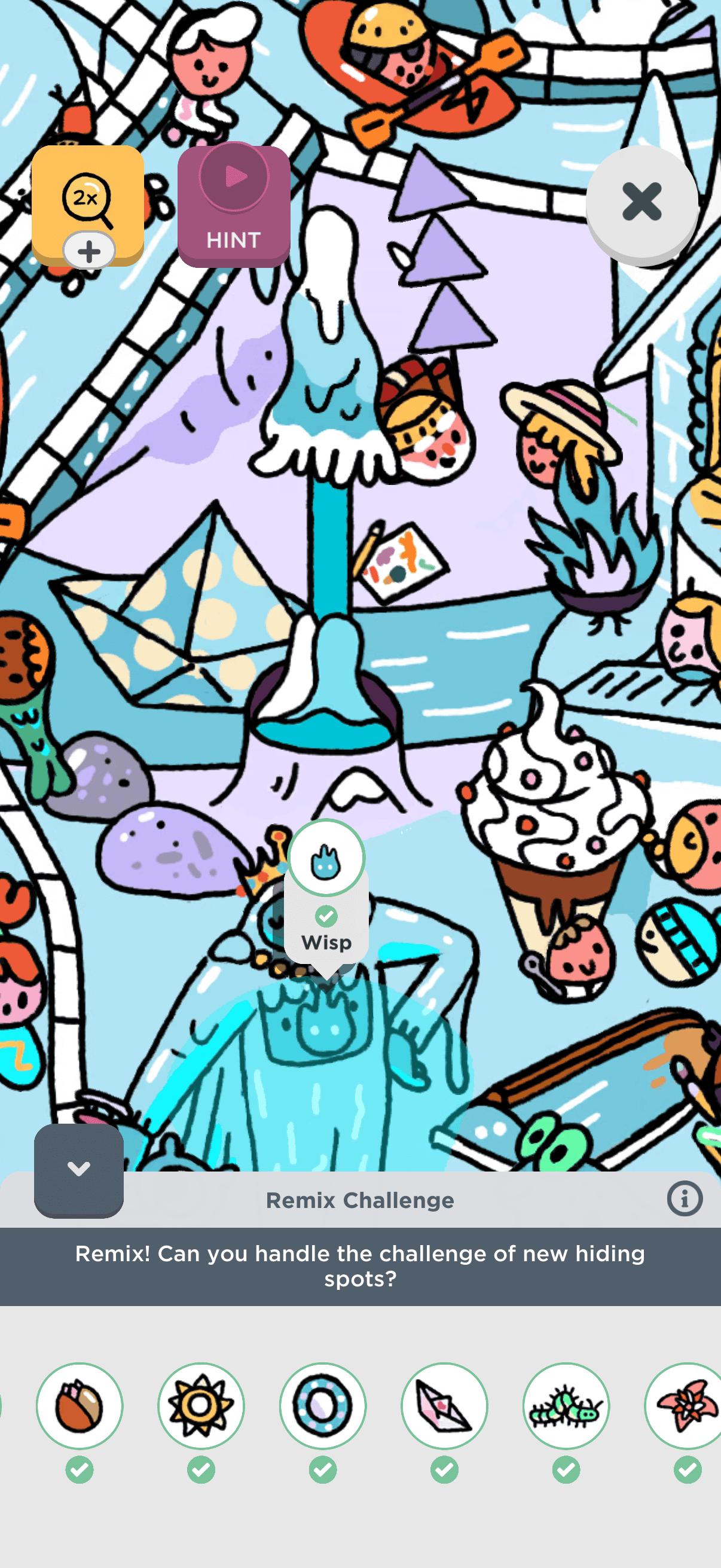Use the HINT button
721x1568 pixels.
point(234,206)
